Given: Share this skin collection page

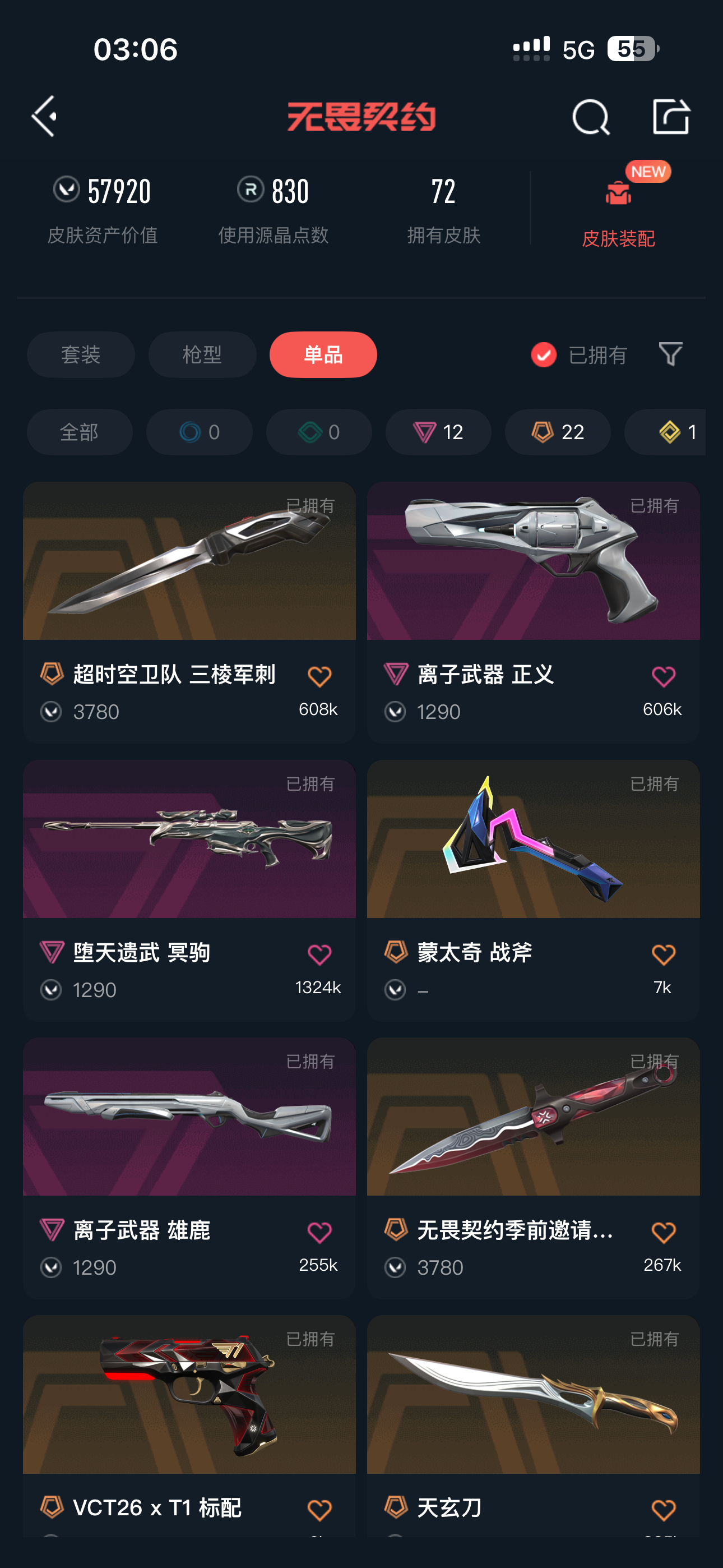Looking at the screenshot, I should coord(671,116).
